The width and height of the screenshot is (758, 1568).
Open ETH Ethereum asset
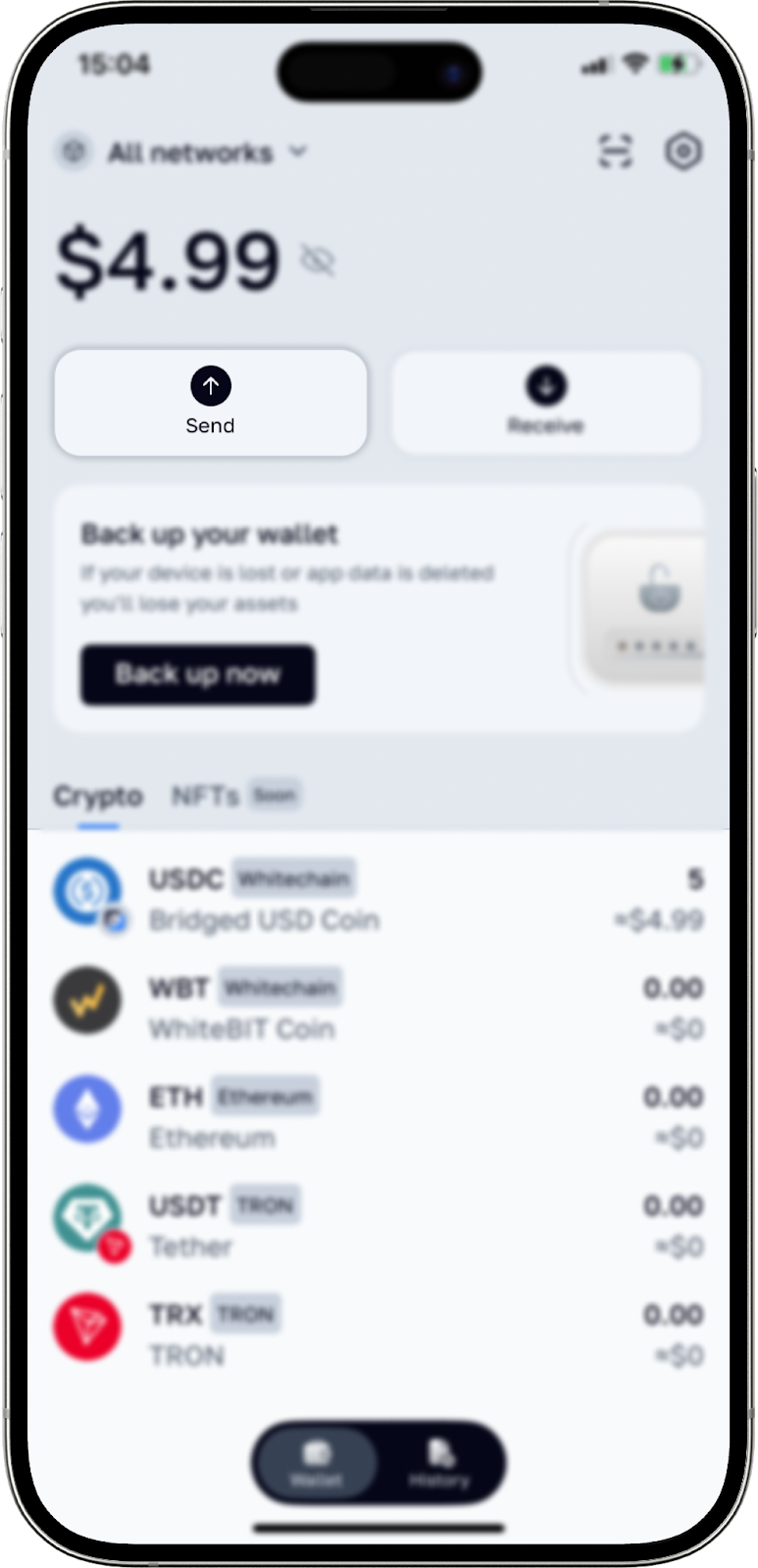click(378, 1116)
